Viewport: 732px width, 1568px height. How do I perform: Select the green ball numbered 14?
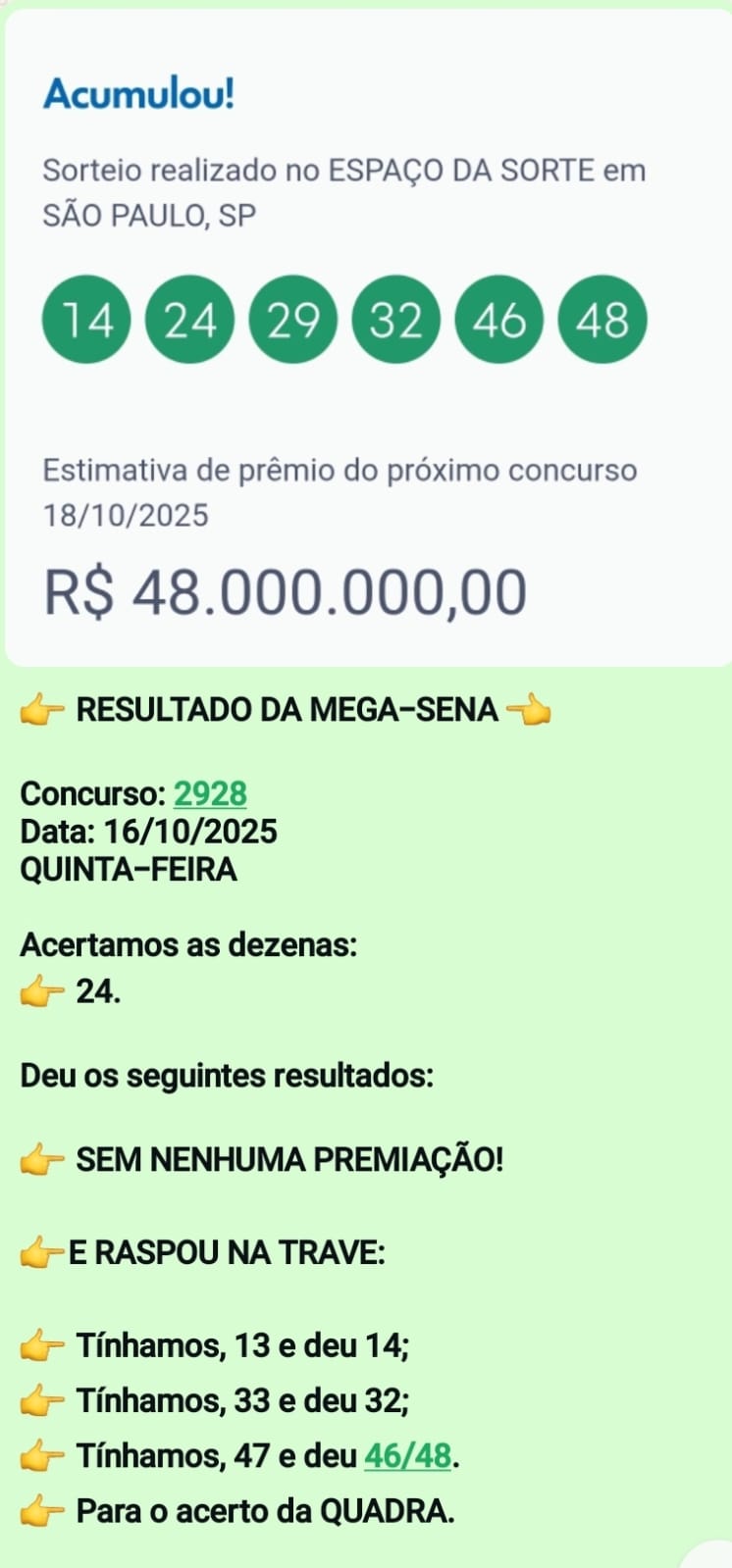pos(86,320)
